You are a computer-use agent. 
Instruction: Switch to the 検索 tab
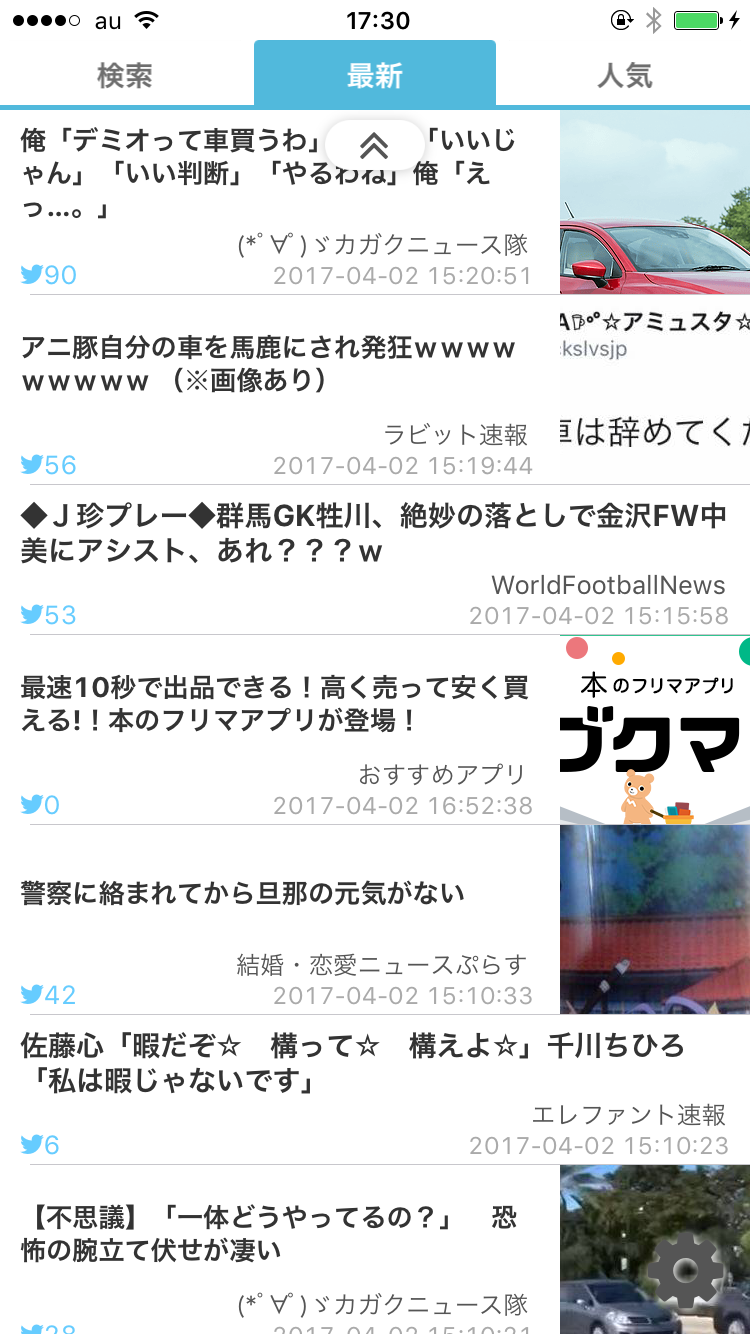[125, 75]
